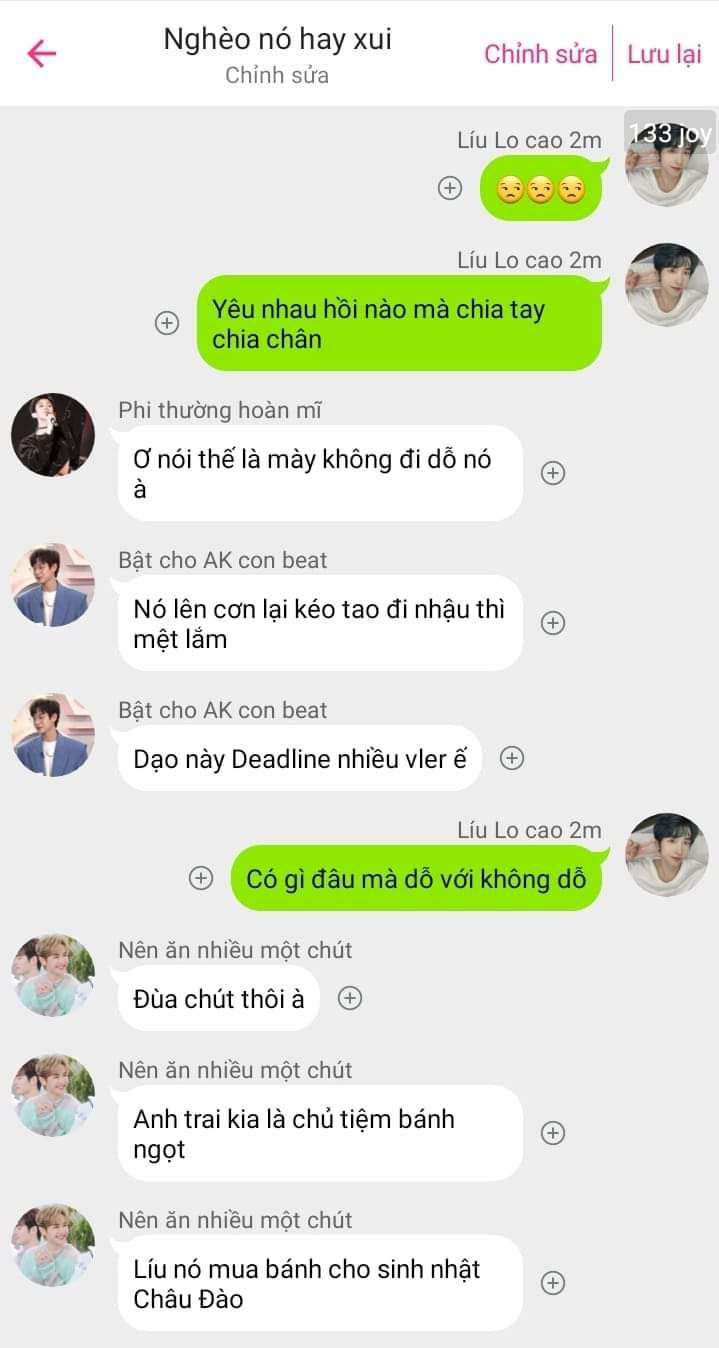Tap plus beside 'Ơ nói thế là mày' message
The image size is (719, 1348).
click(x=553, y=473)
